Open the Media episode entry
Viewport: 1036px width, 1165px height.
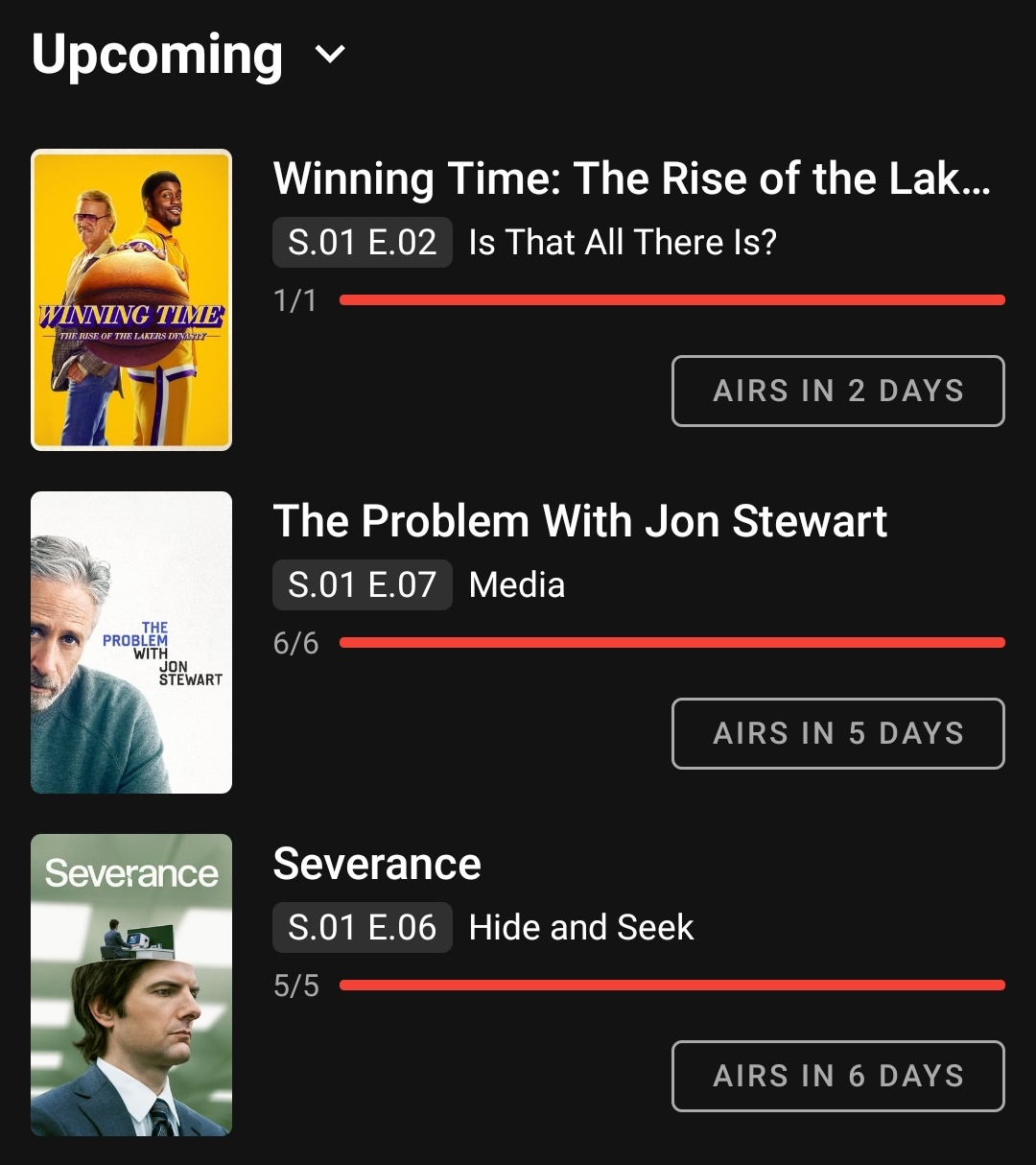(x=517, y=585)
